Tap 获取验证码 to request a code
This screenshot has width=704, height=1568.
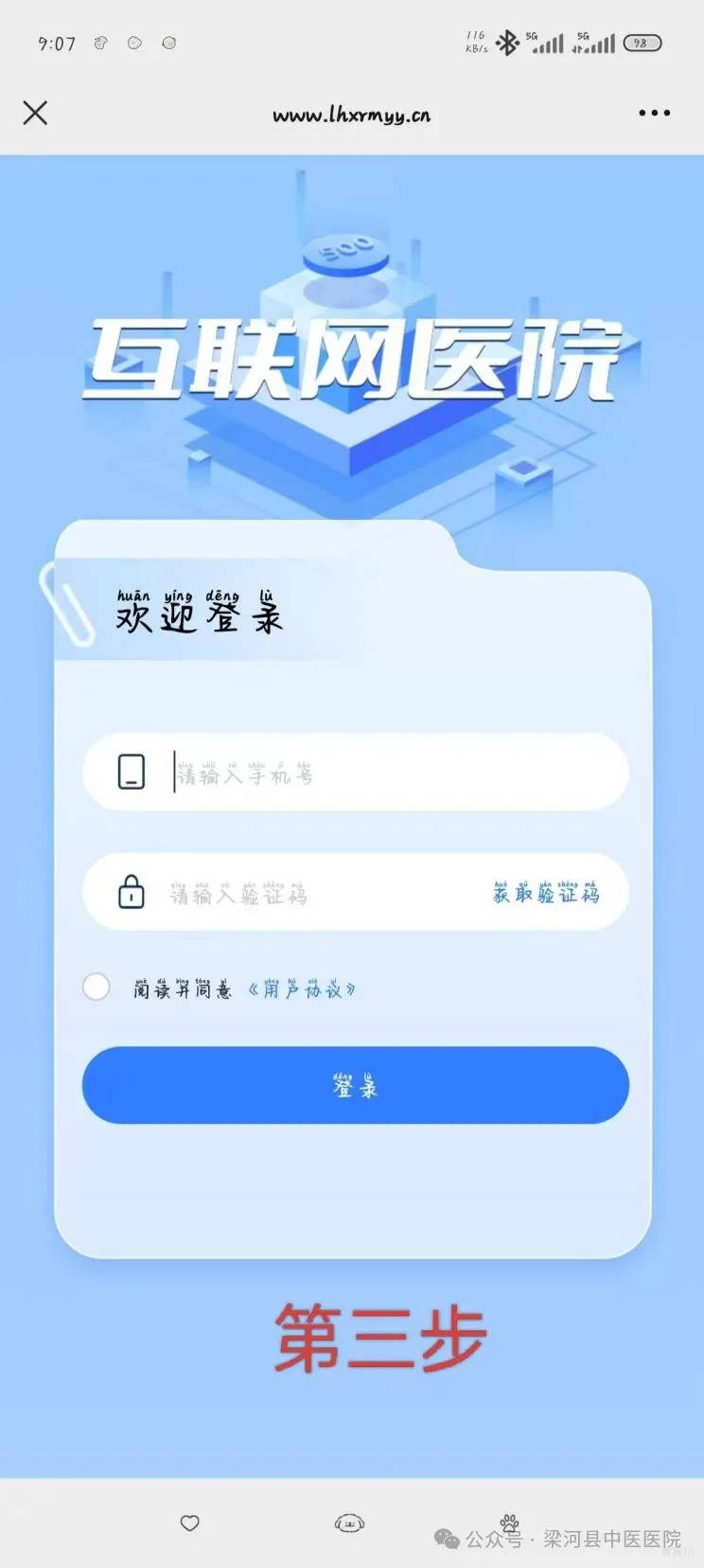coord(549,891)
